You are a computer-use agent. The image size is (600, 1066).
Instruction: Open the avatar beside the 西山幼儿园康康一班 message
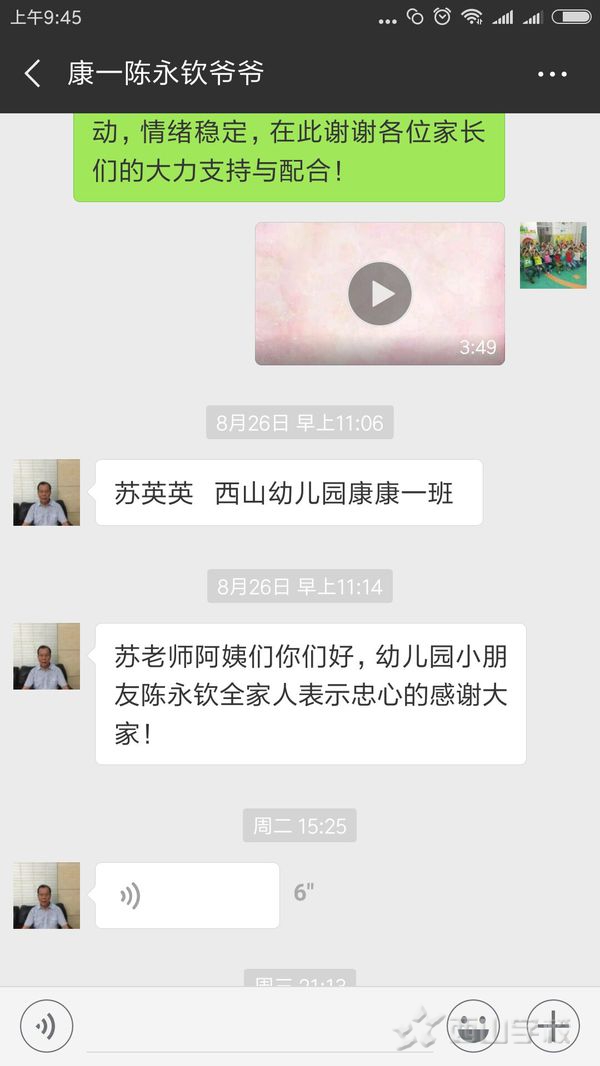(46, 492)
